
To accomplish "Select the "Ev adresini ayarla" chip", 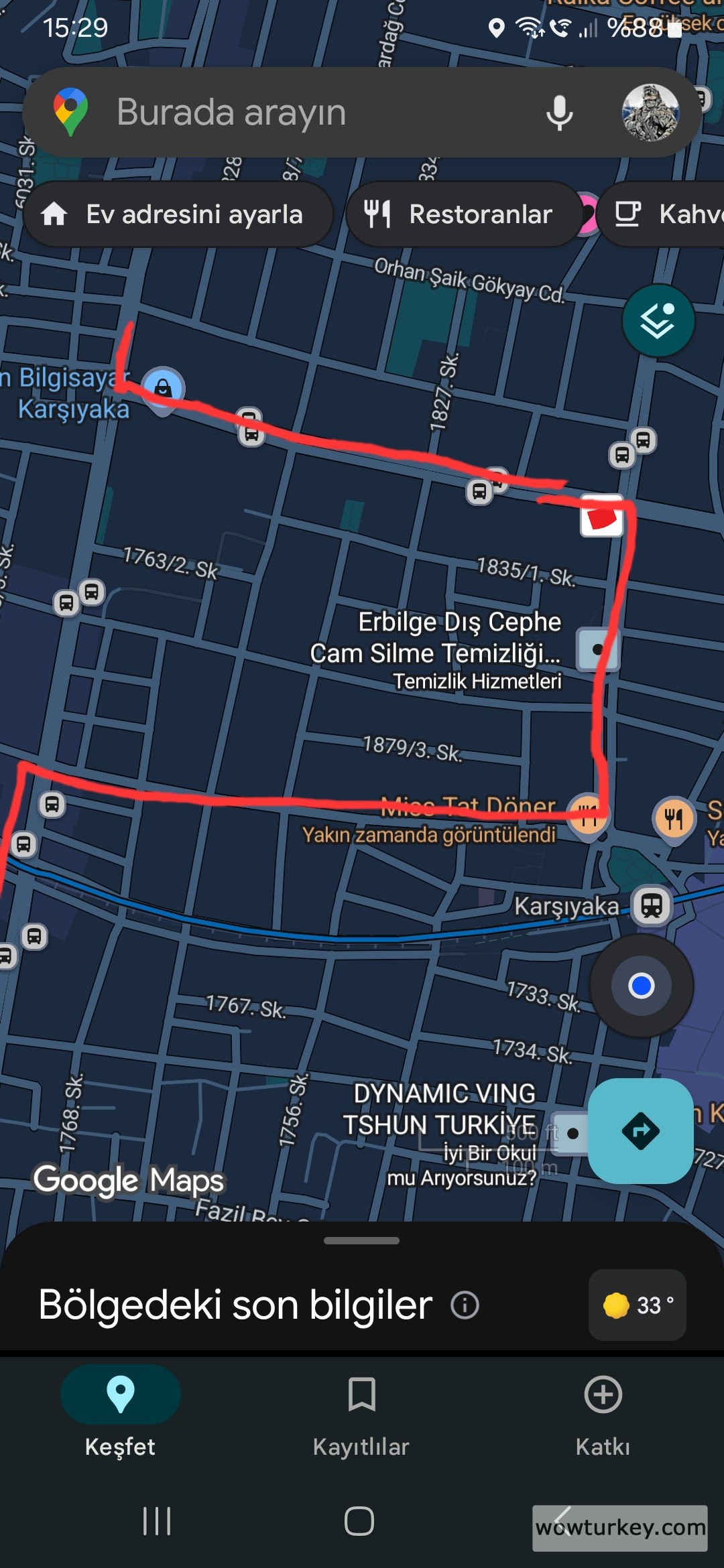I will coord(178,214).
